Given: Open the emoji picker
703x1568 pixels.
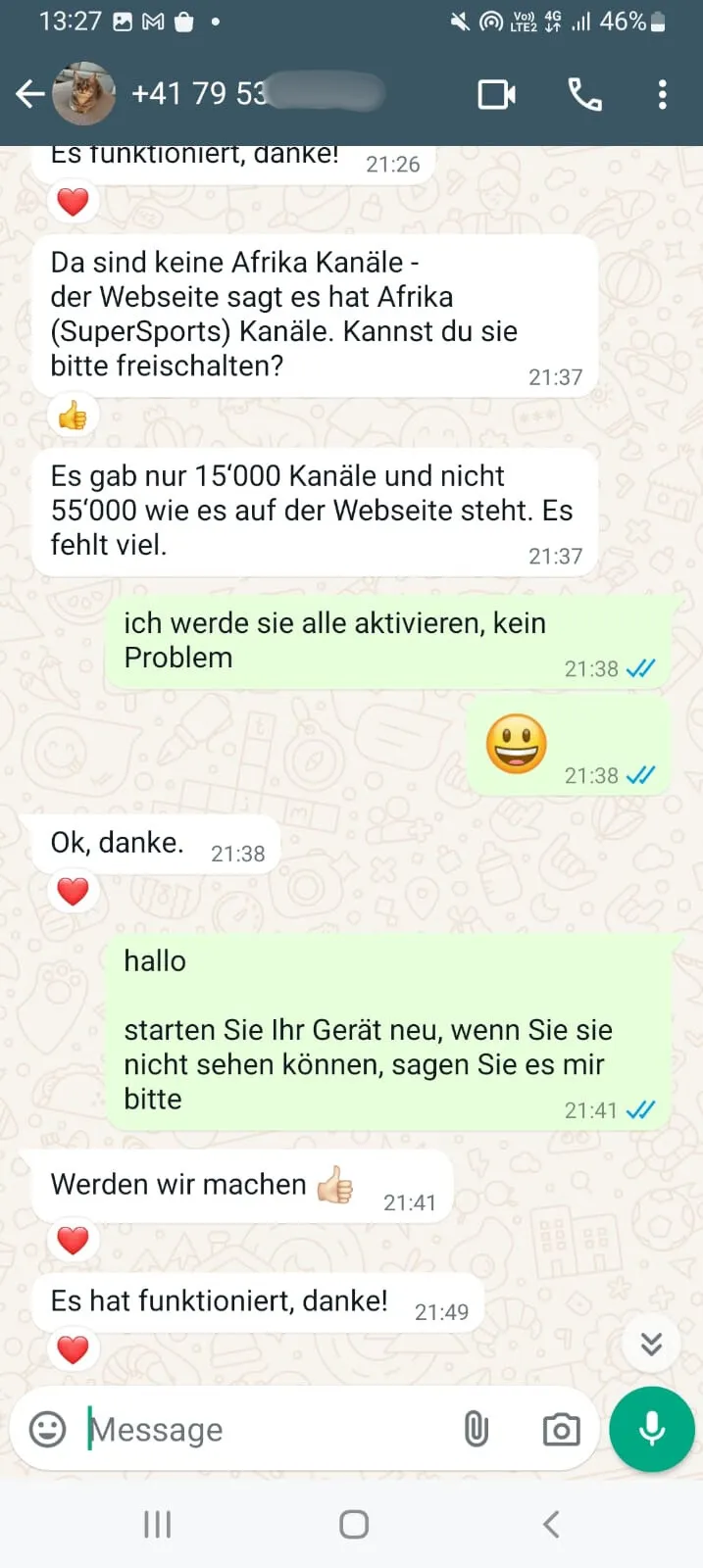Looking at the screenshot, I should coord(47,1430).
